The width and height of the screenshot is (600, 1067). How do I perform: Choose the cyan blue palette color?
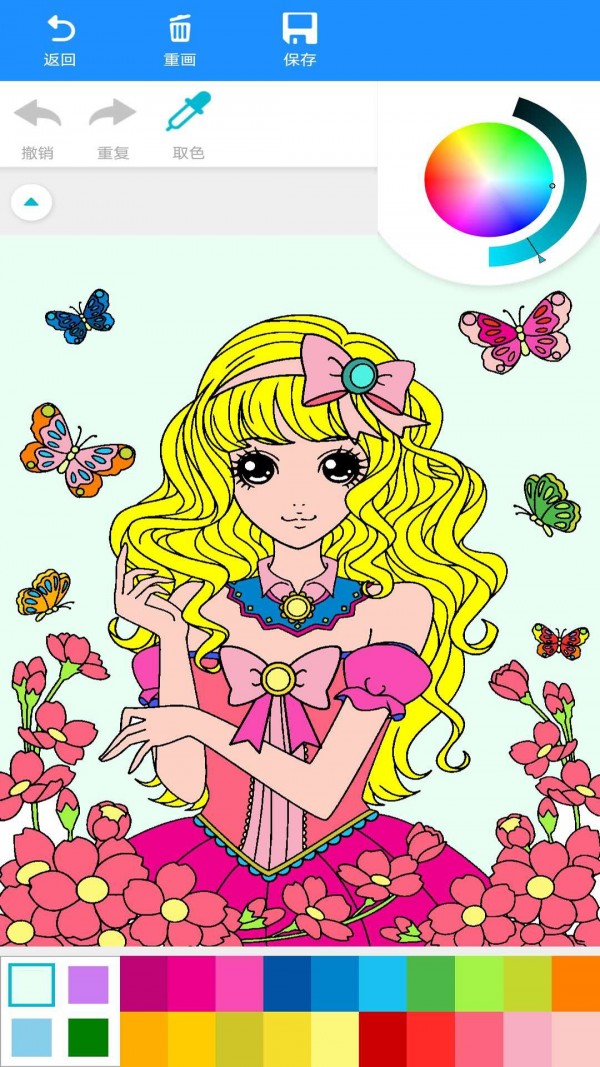click(383, 984)
